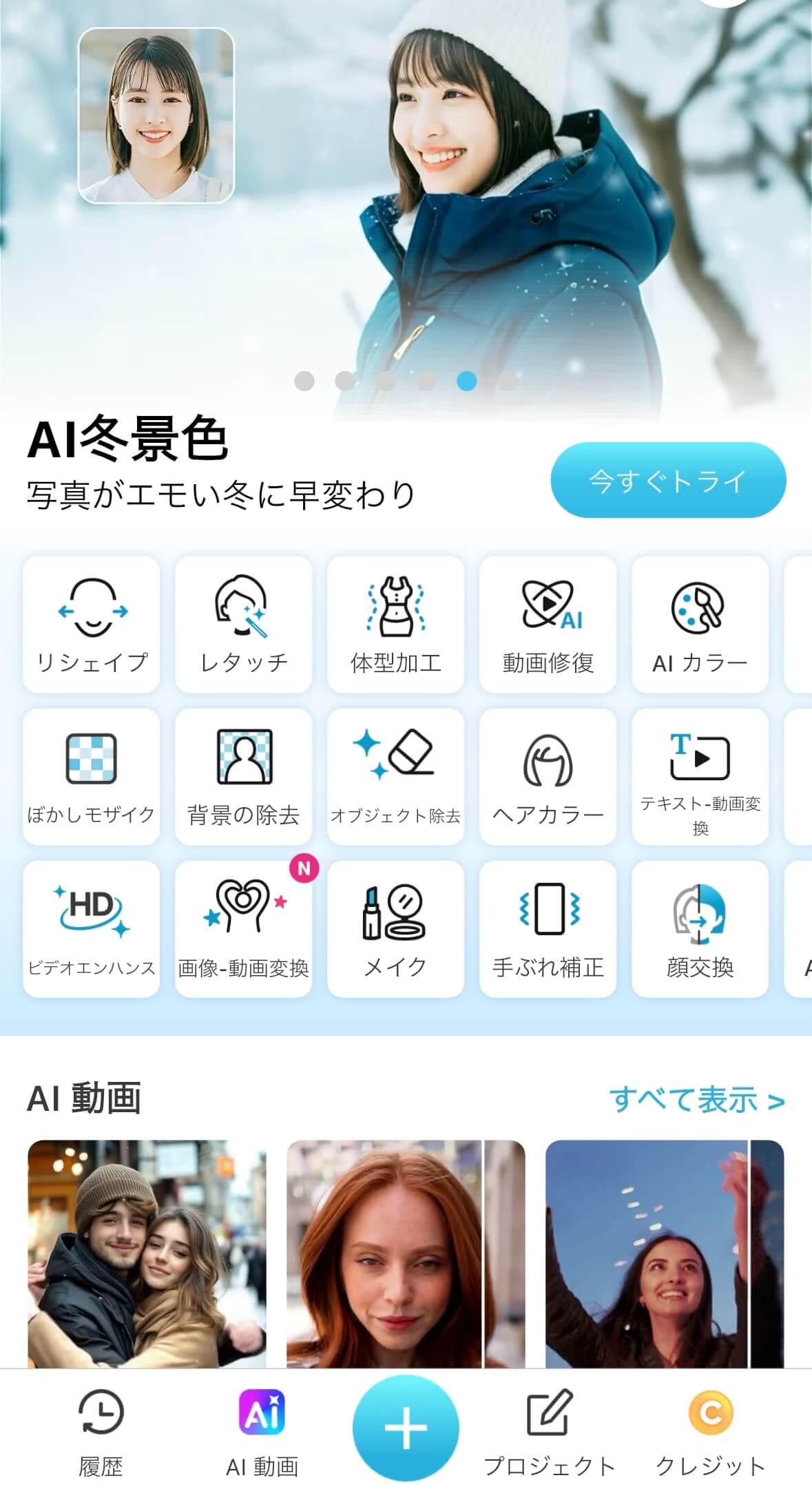
Task: Open the 体型加工 body shaping feature
Action: 395,623
